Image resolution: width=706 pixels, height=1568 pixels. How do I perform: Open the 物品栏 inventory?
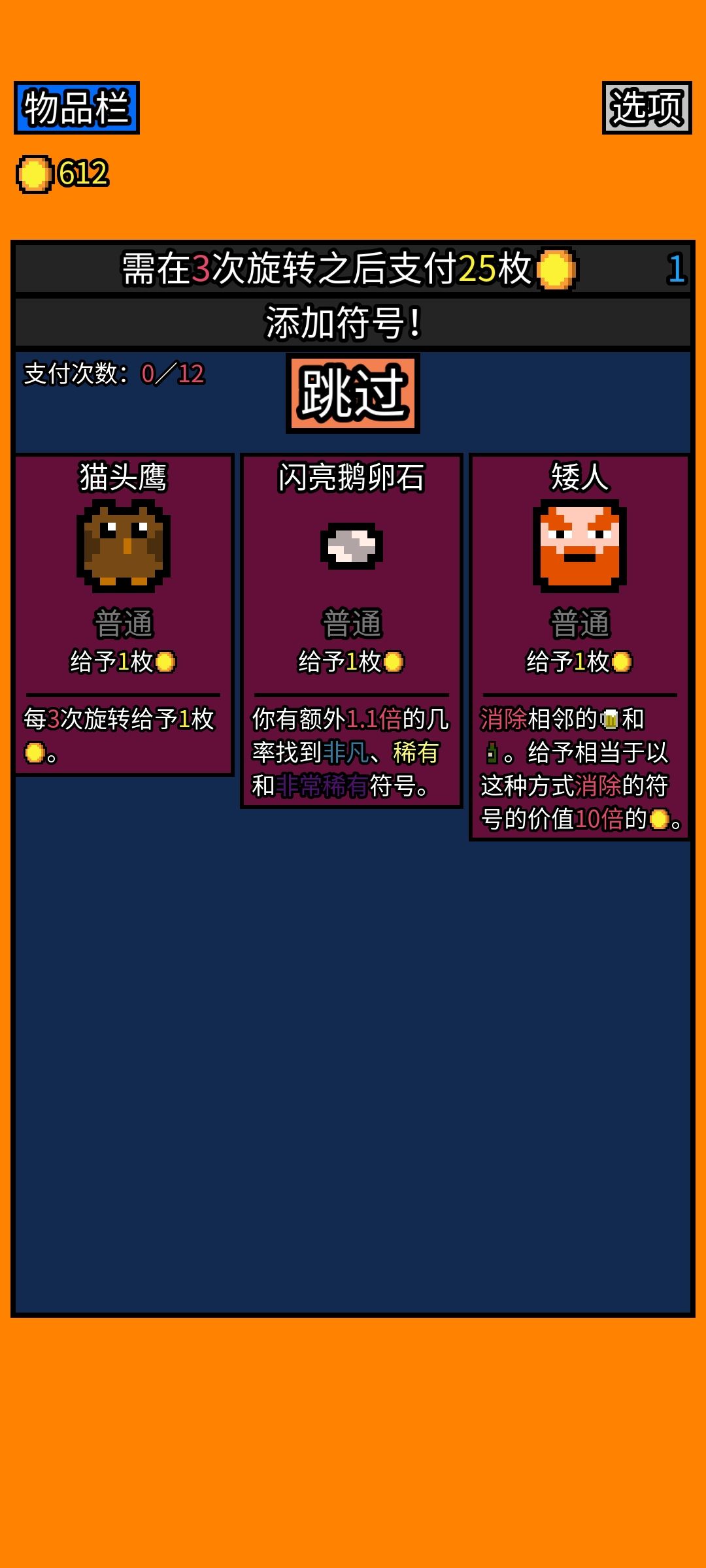pyautogui.click(x=76, y=108)
